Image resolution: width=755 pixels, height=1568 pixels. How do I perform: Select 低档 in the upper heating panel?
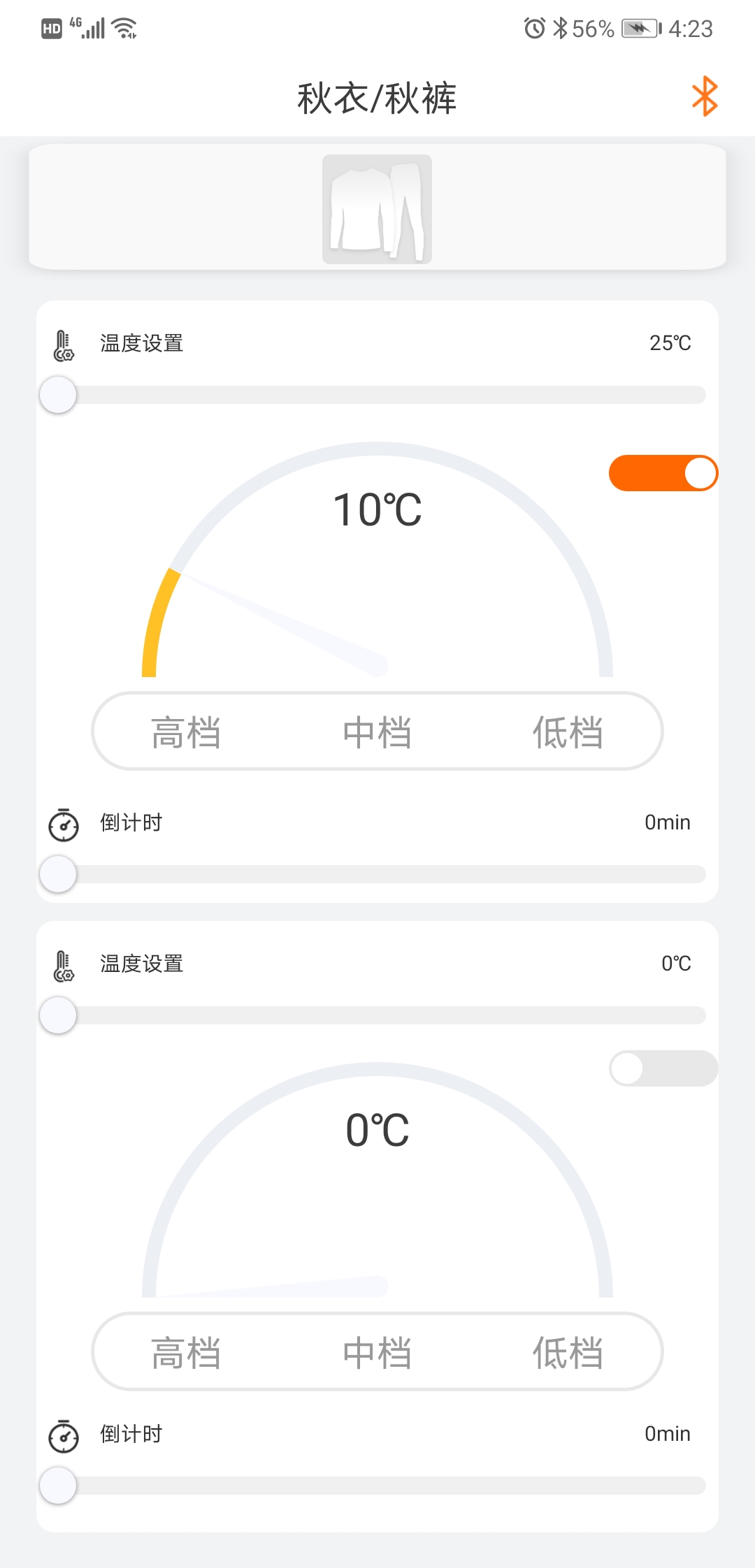(568, 732)
